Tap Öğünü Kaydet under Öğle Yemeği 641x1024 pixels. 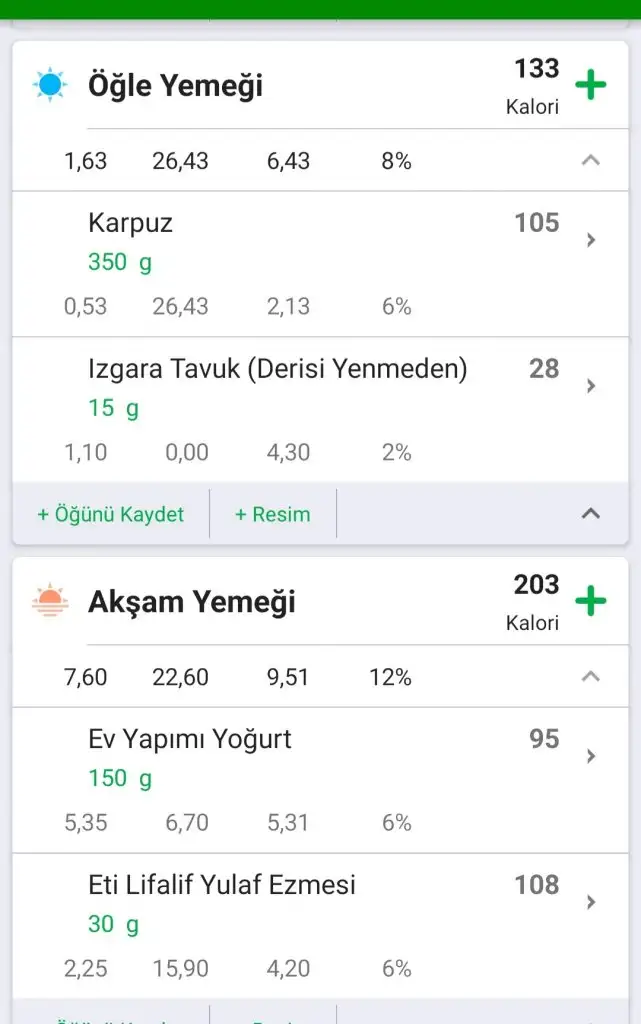click(x=111, y=514)
